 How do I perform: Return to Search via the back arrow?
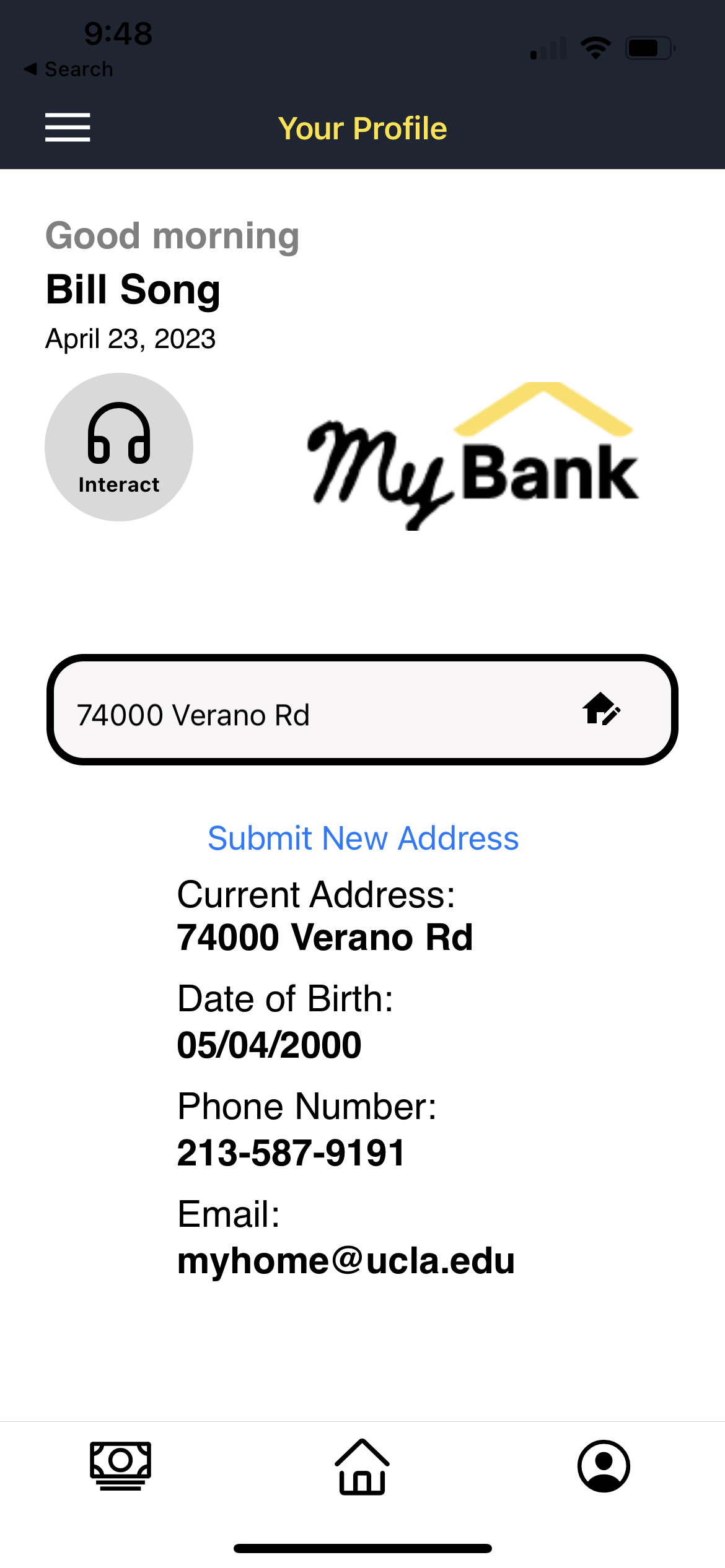tap(68, 69)
